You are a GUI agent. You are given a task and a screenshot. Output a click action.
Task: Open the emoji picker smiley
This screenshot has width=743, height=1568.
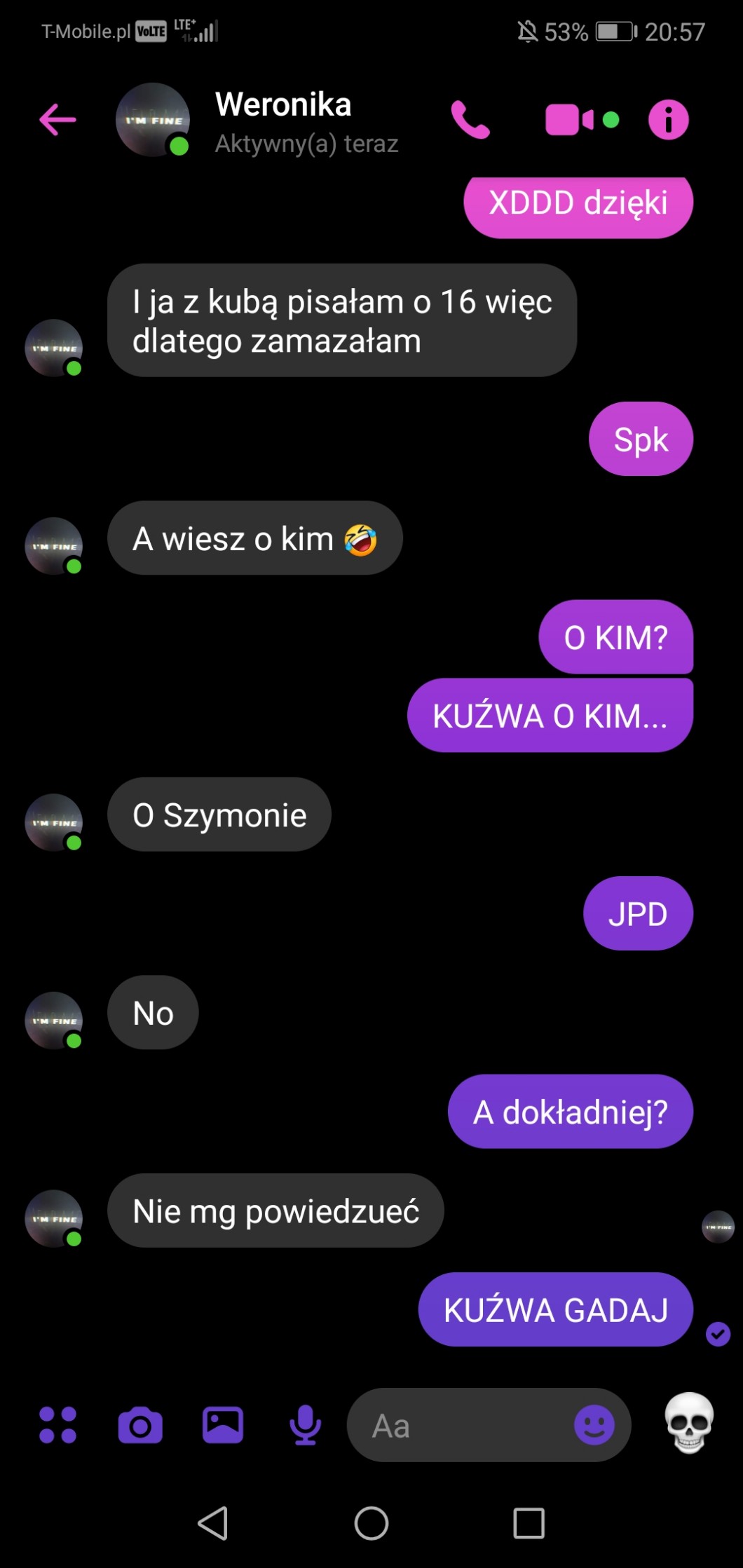click(x=594, y=1425)
